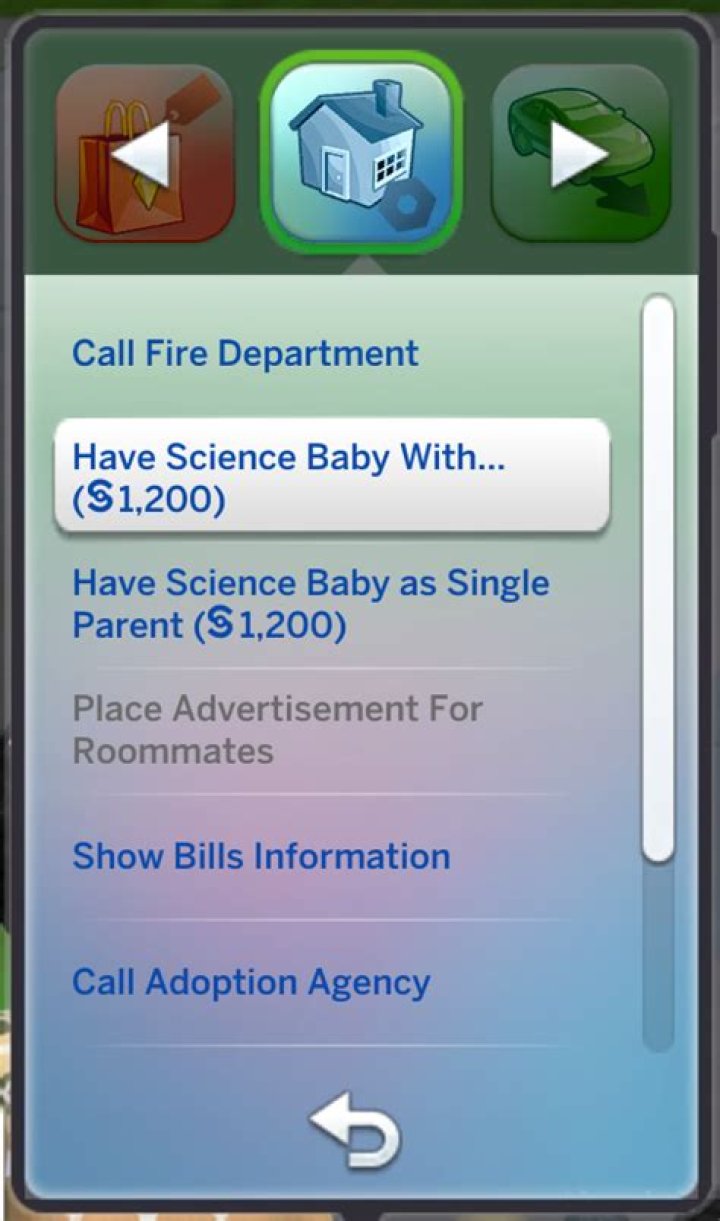Viewport: 720px width, 1221px height.
Task: Go to next phone category arrow
Action: pos(580,154)
